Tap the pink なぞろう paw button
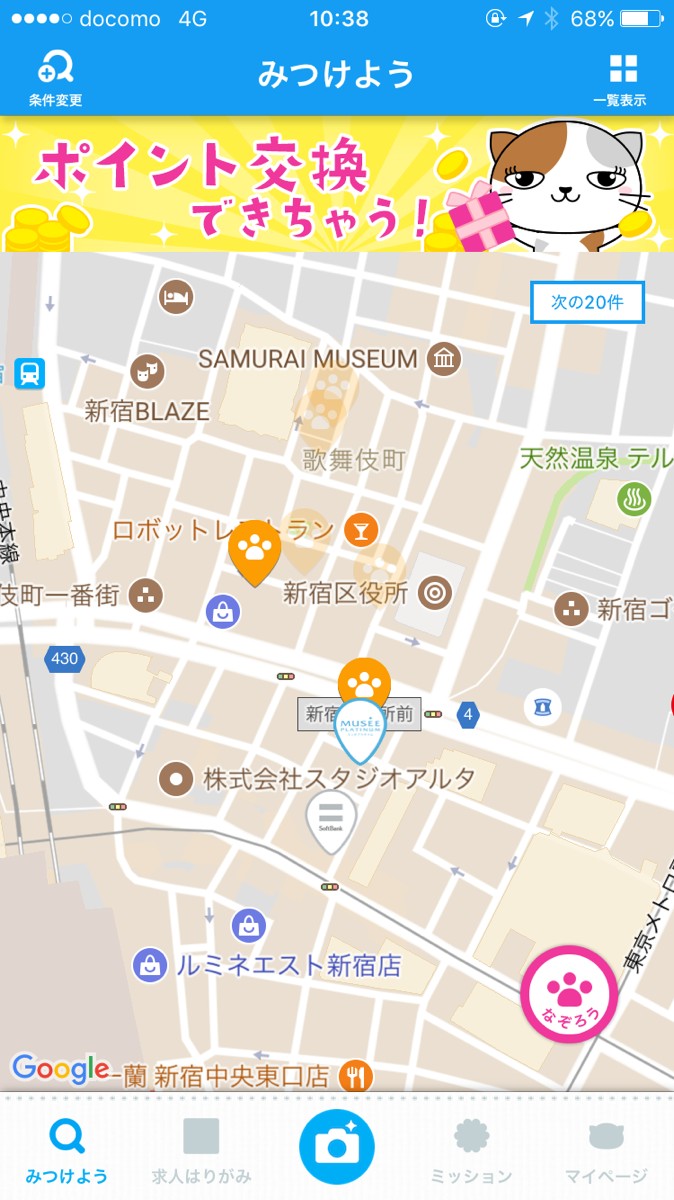674x1200 pixels. pyautogui.click(x=569, y=994)
